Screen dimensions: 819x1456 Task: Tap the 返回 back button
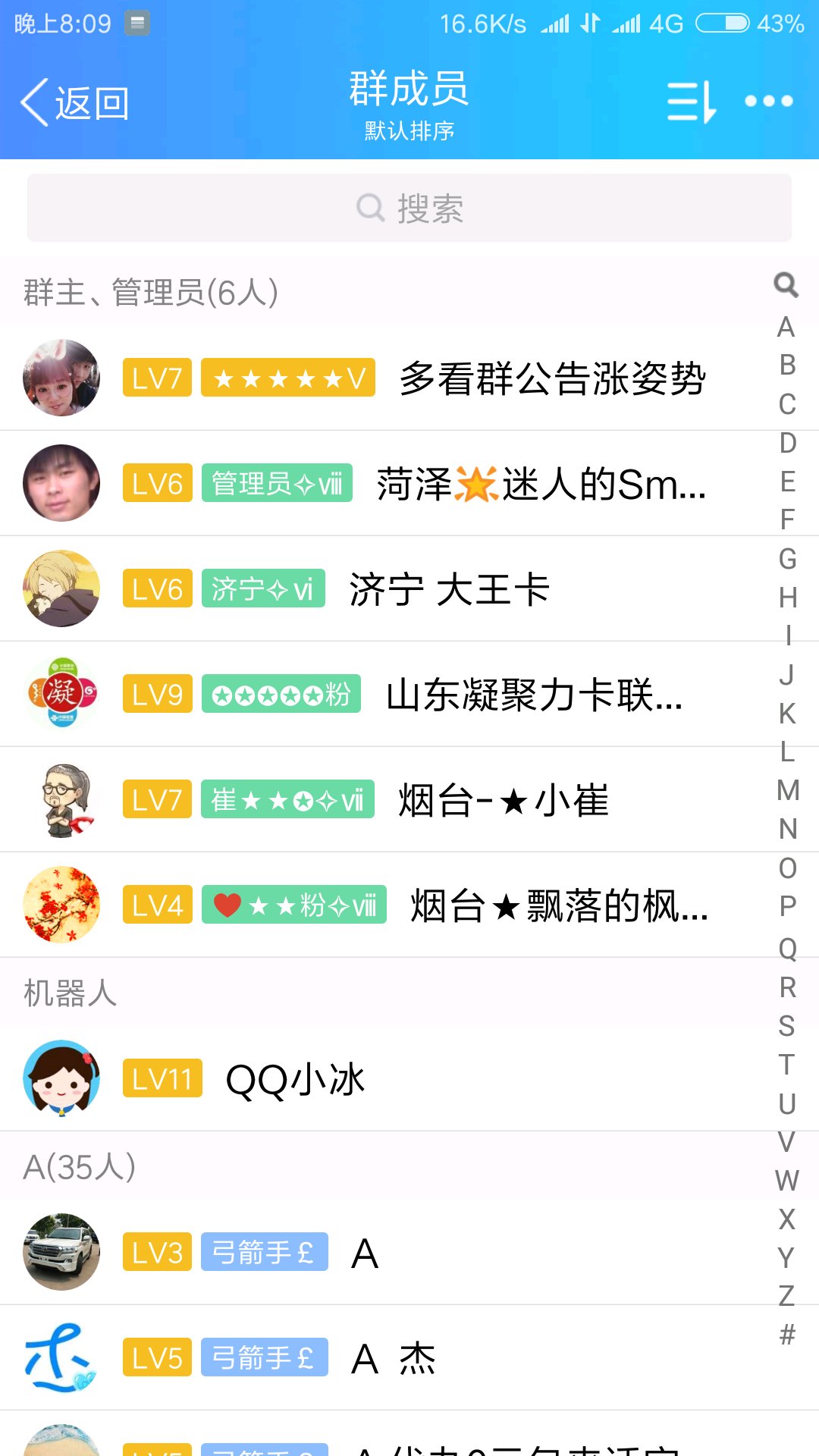click(x=76, y=103)
